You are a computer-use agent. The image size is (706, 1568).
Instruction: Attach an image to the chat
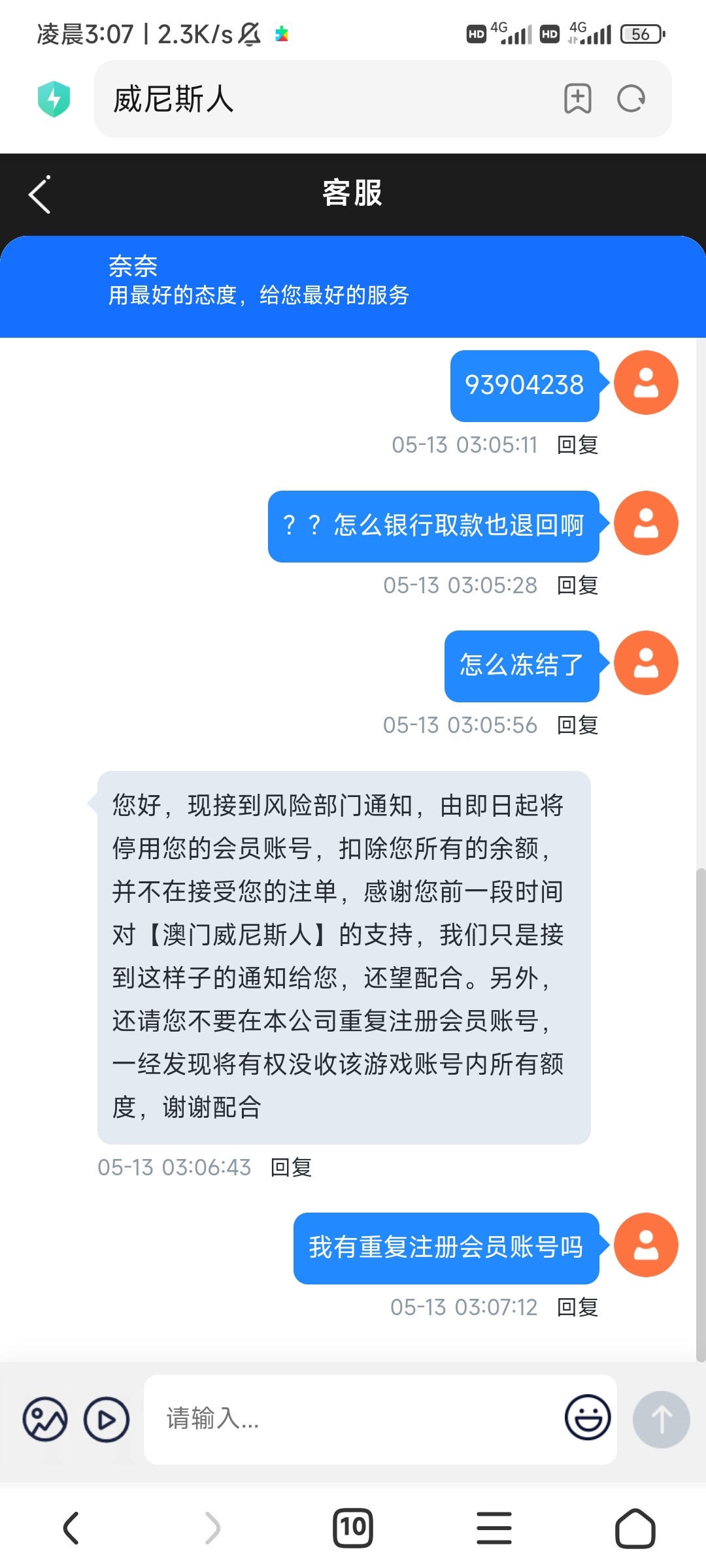pos(45,1419)
